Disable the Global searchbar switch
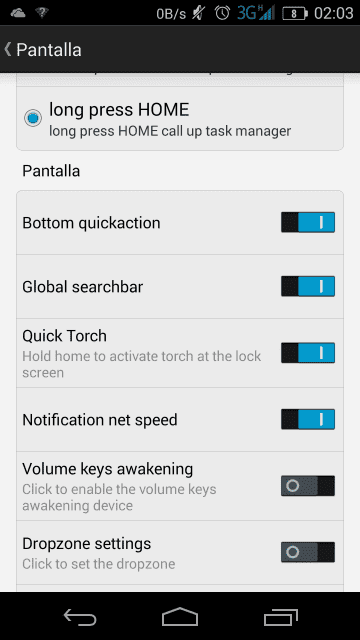The height and width of the screenshot is (640, 360). (x=308, y=286)
